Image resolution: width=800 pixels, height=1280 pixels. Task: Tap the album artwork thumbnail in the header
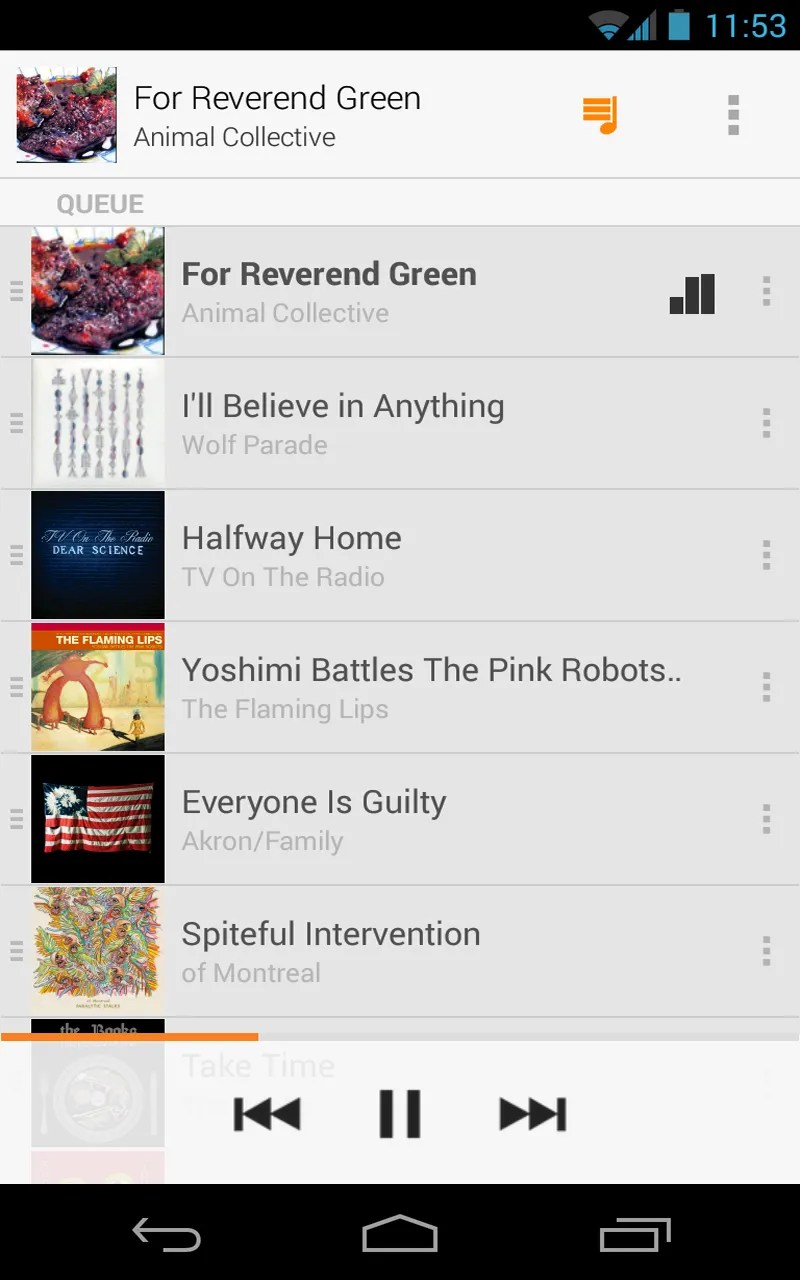click(x=65, y=113)
